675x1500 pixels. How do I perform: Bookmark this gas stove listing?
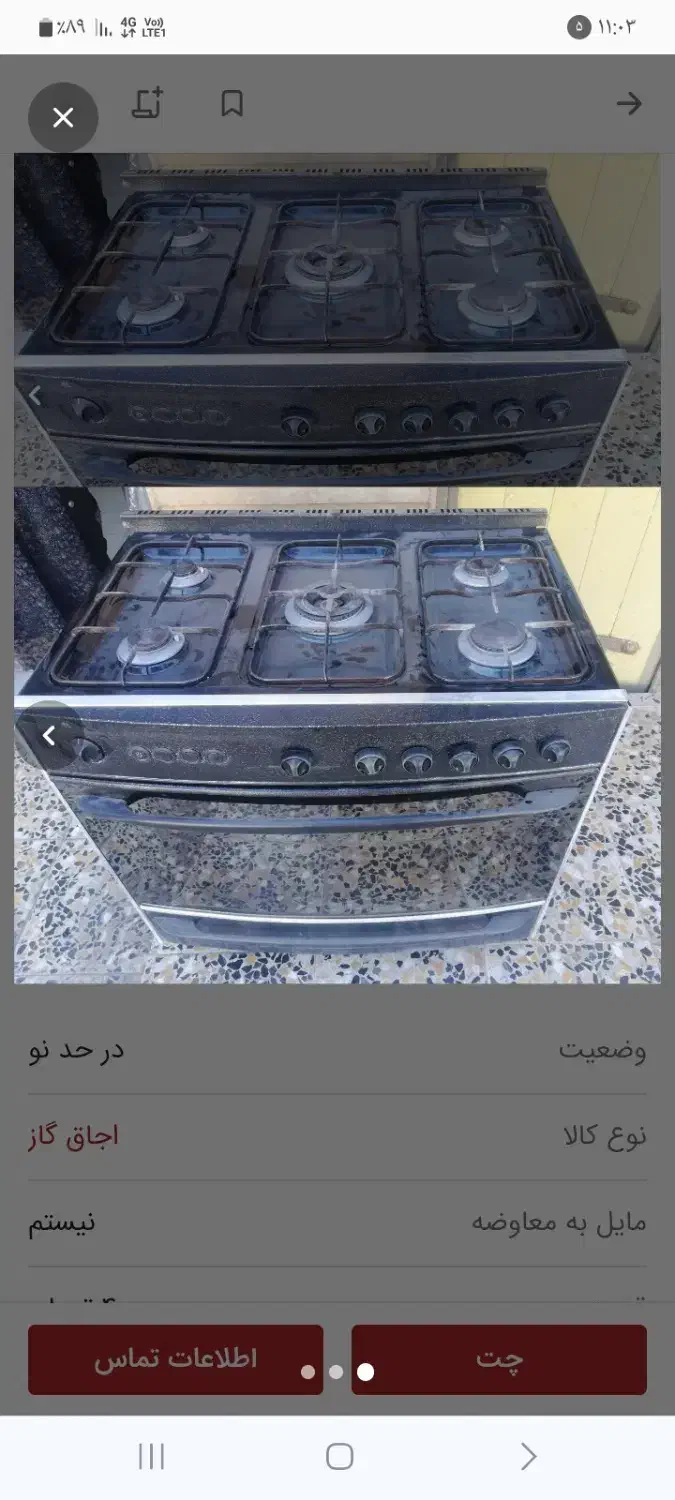[232, 103]
